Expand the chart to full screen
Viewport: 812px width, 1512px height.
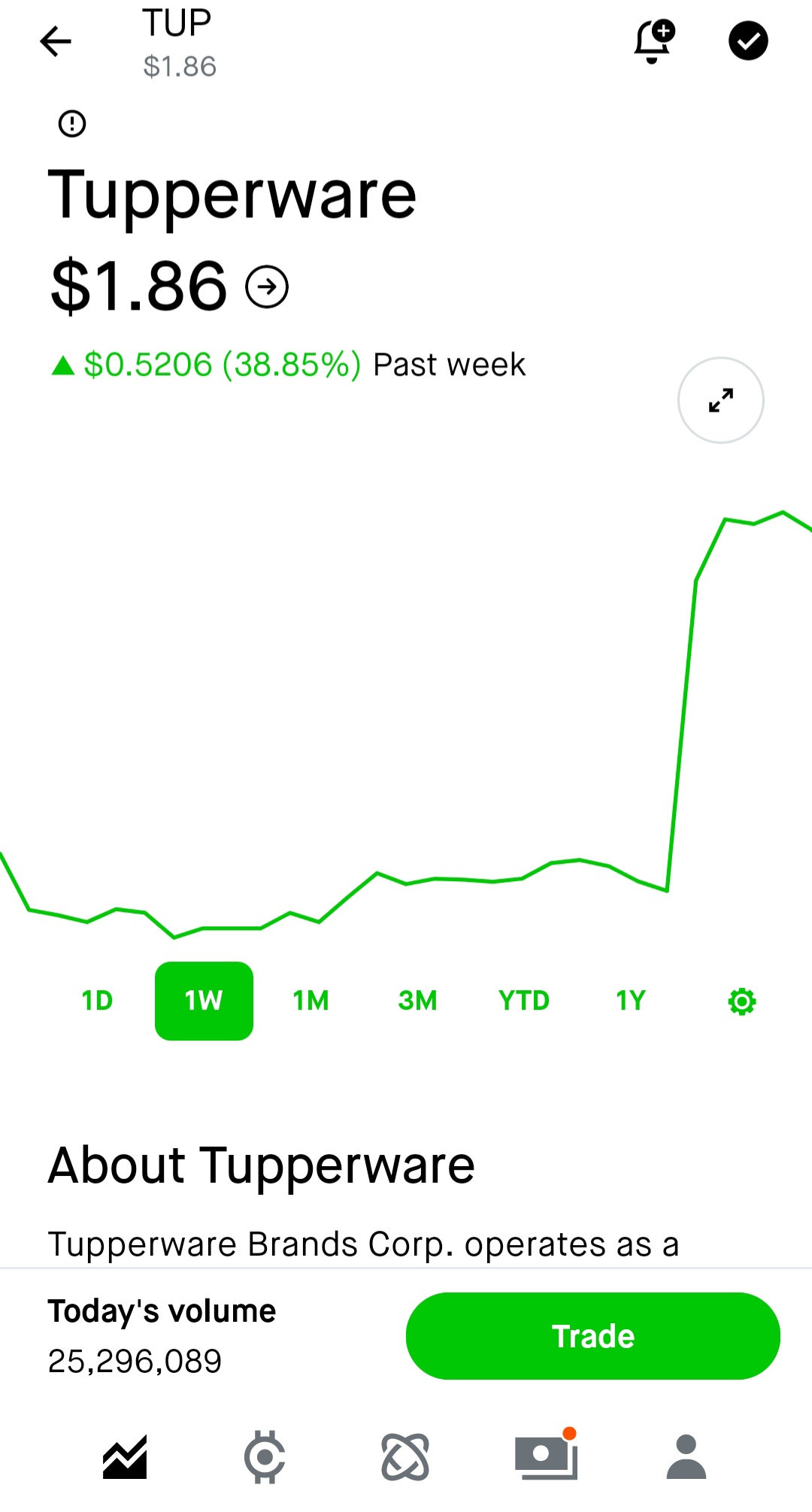pyautogui.click(x=720, y=400)
